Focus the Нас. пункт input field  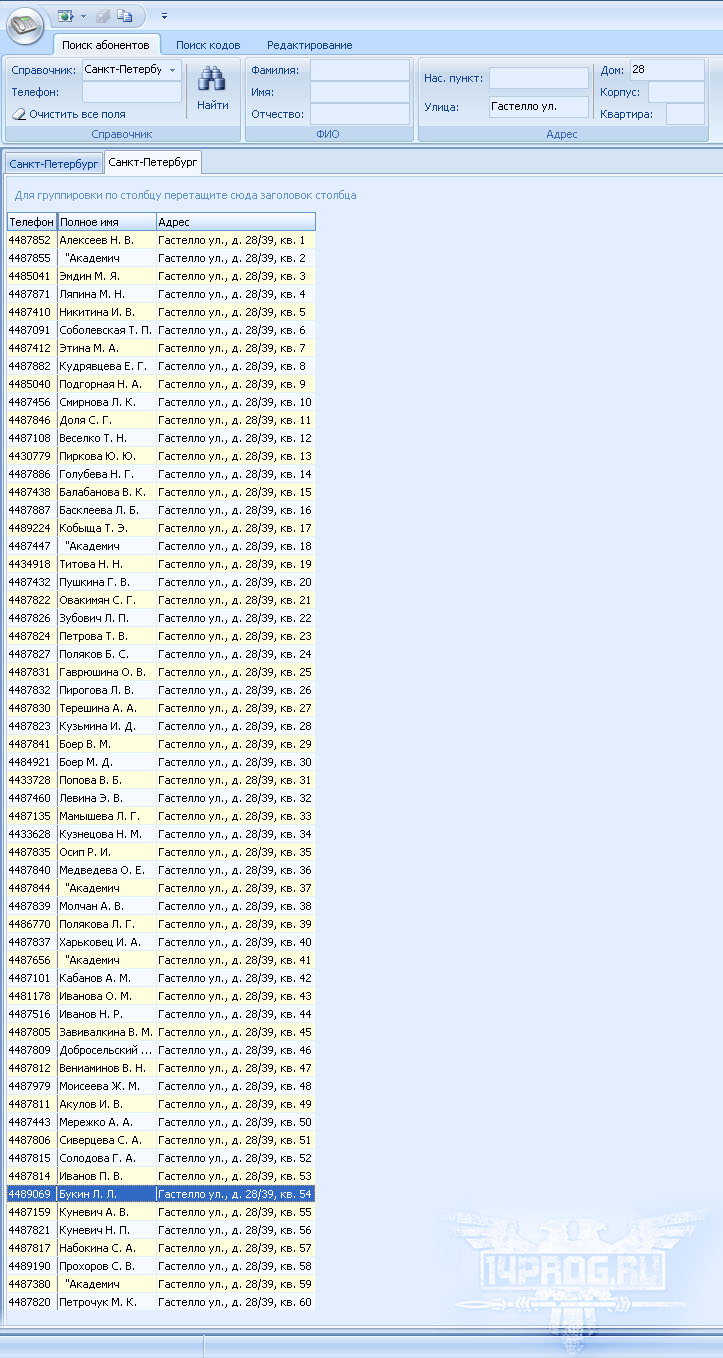click(538, 78)
